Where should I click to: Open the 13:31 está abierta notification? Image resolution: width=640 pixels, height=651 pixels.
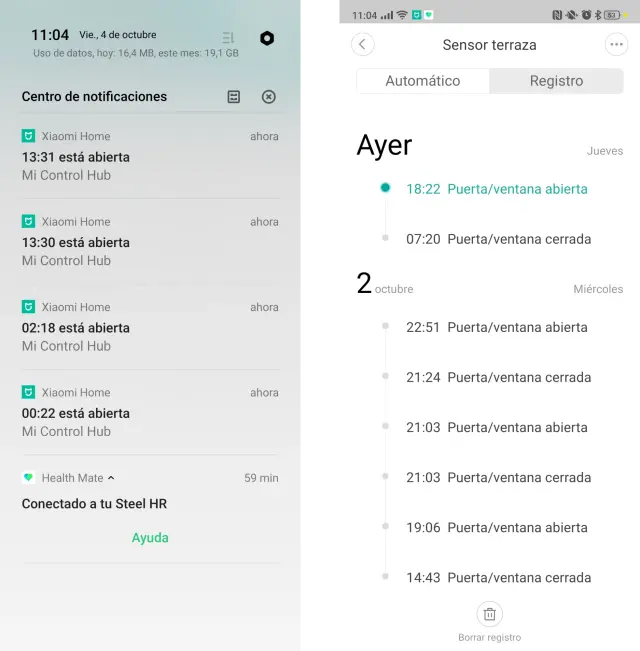(x=150, y=157)
